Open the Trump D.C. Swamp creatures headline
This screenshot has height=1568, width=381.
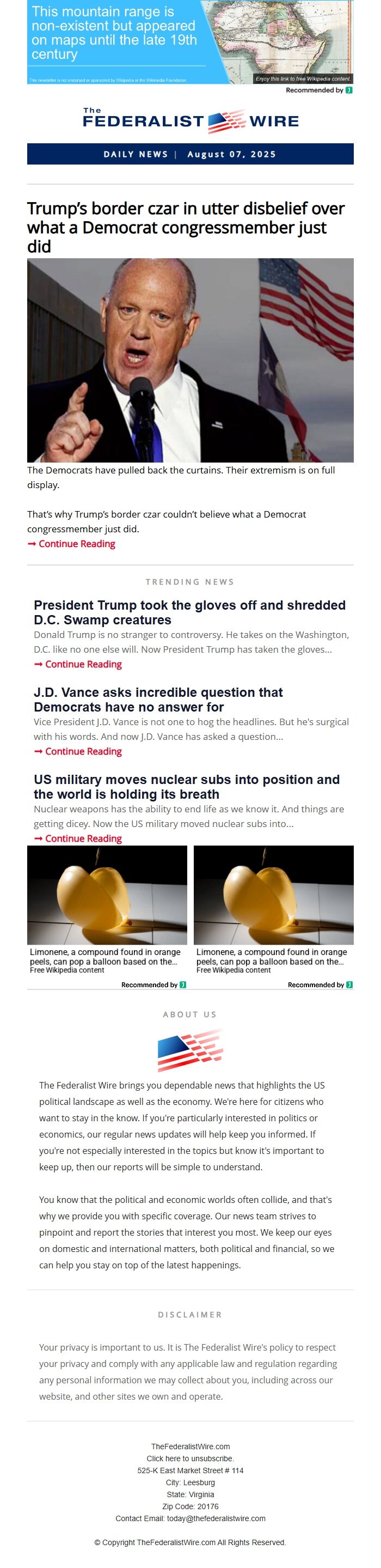point(189,612)
